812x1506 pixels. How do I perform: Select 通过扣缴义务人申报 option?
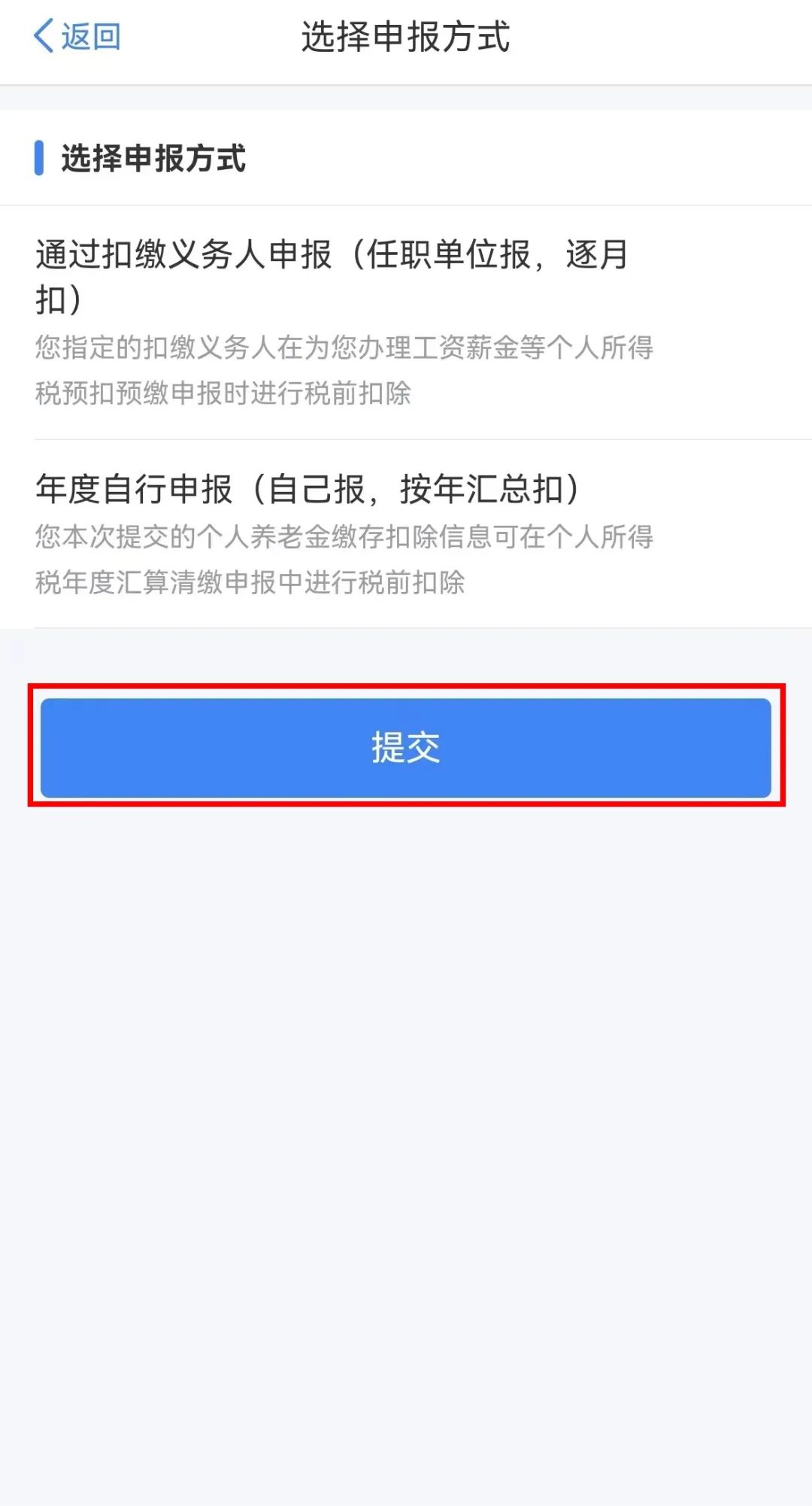pos(406,323)
